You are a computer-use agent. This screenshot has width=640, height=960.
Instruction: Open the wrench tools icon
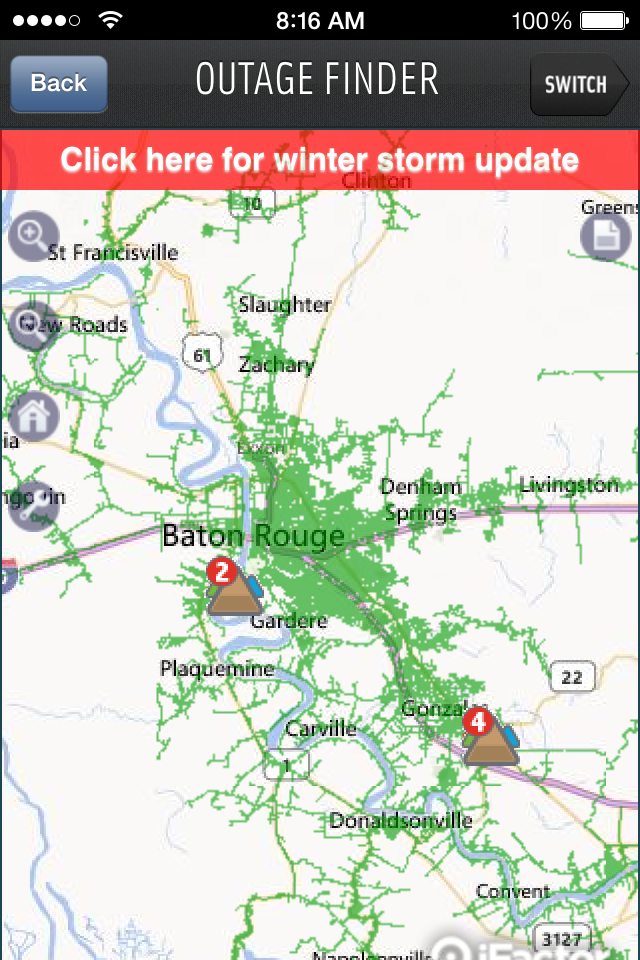34,506
